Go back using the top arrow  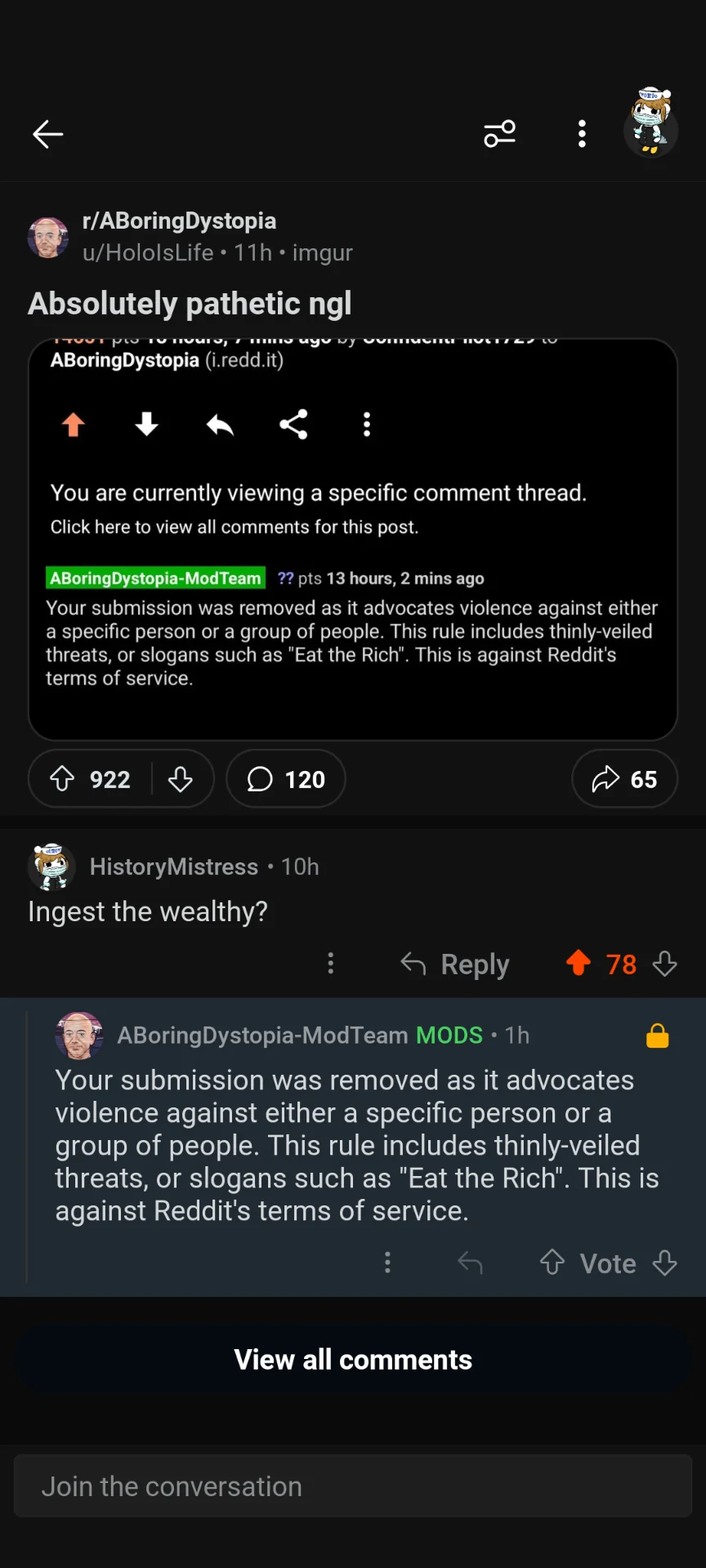47,134
